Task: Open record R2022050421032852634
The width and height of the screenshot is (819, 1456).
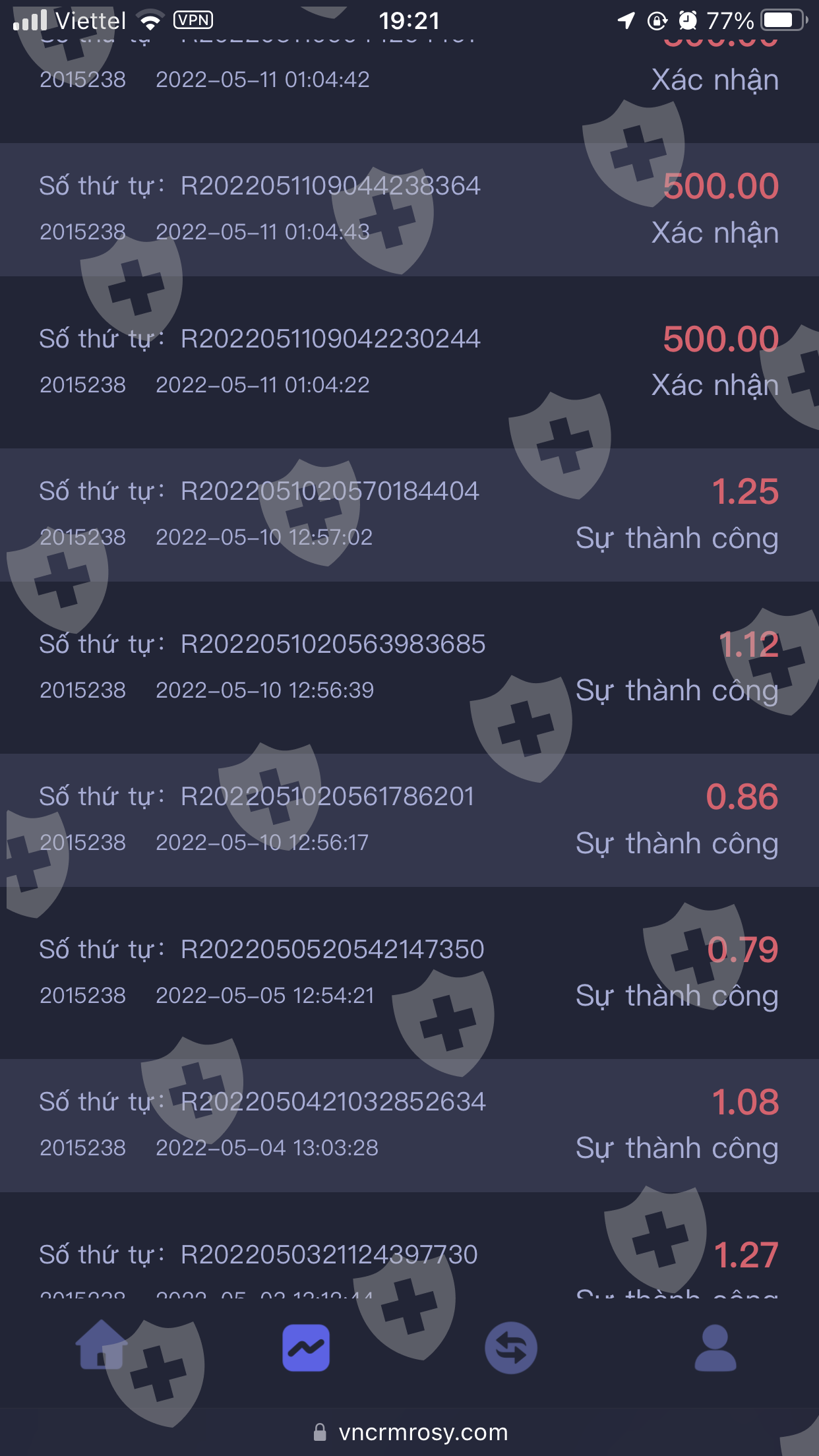Action: [409, 1126]
